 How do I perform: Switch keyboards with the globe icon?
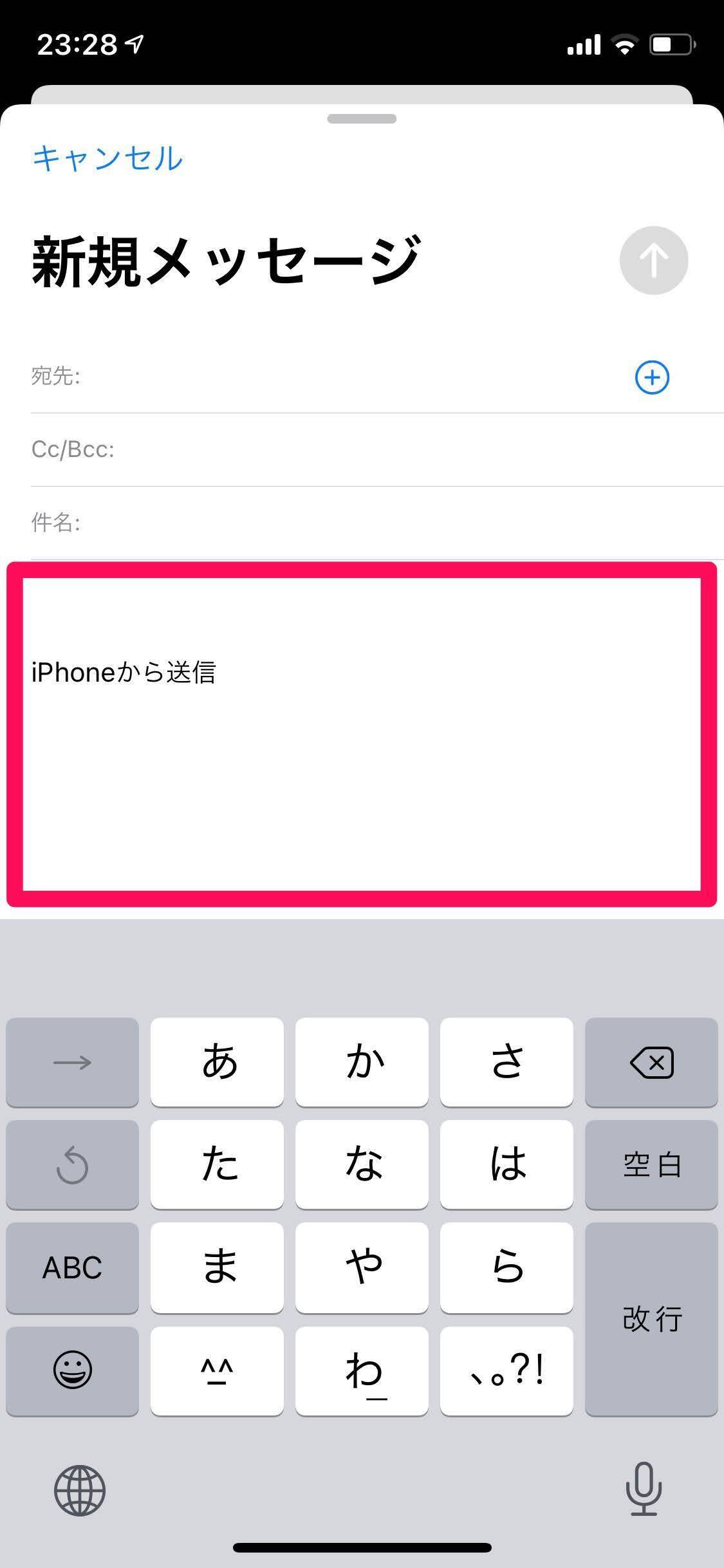[79, 1489]
